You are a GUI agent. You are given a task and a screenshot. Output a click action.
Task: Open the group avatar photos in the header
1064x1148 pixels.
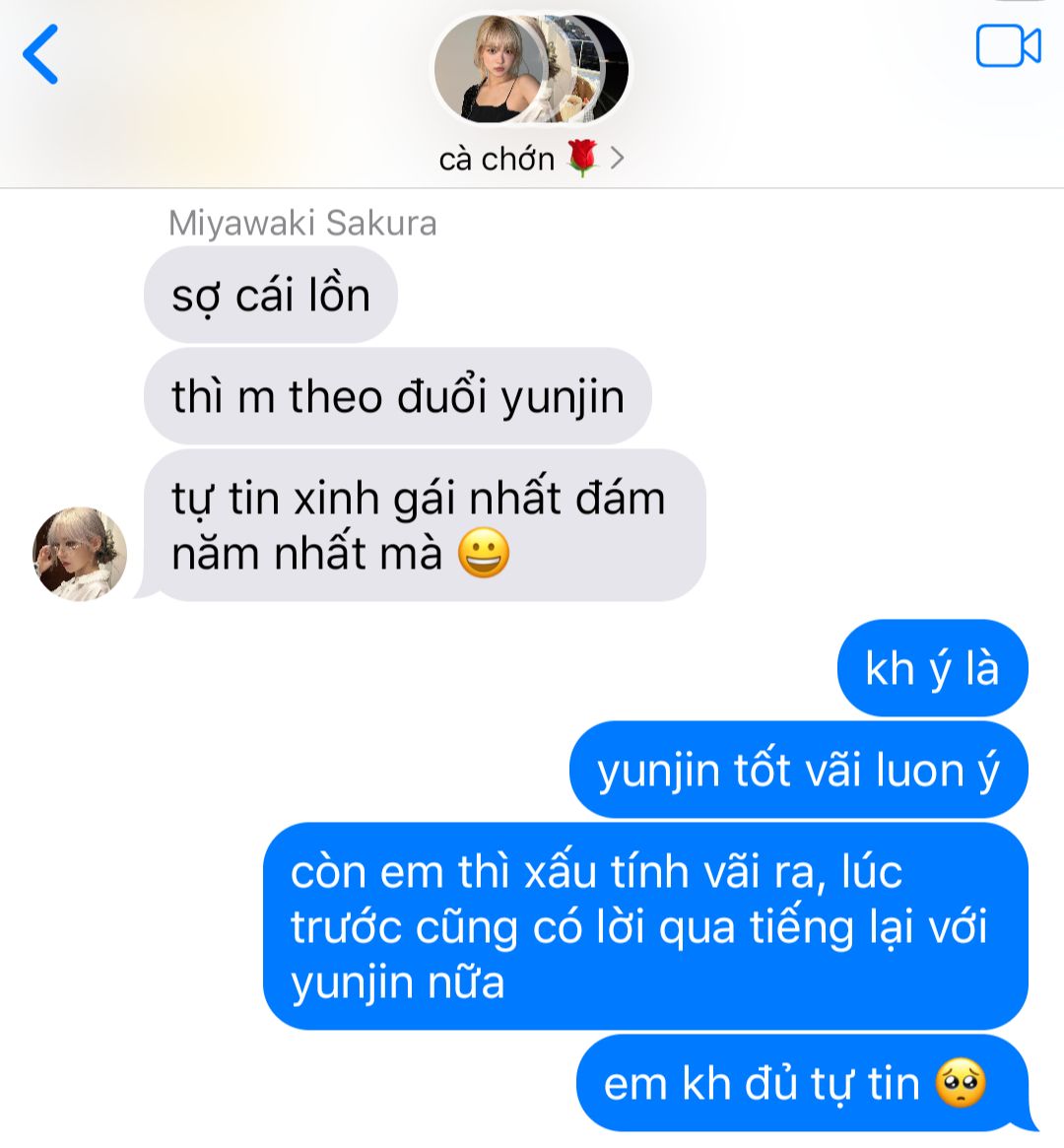(x=530, y=69)
